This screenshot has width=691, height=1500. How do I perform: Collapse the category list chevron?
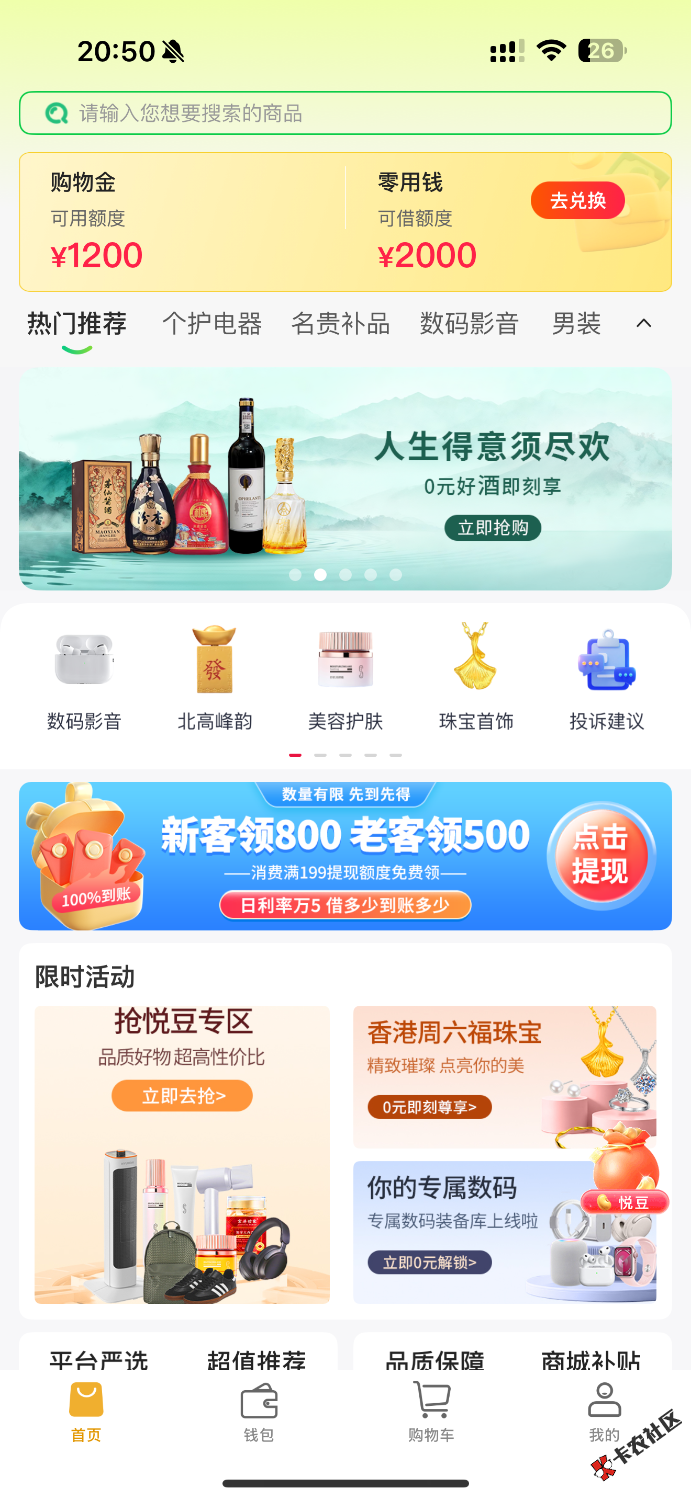click(x=644, y=323)
